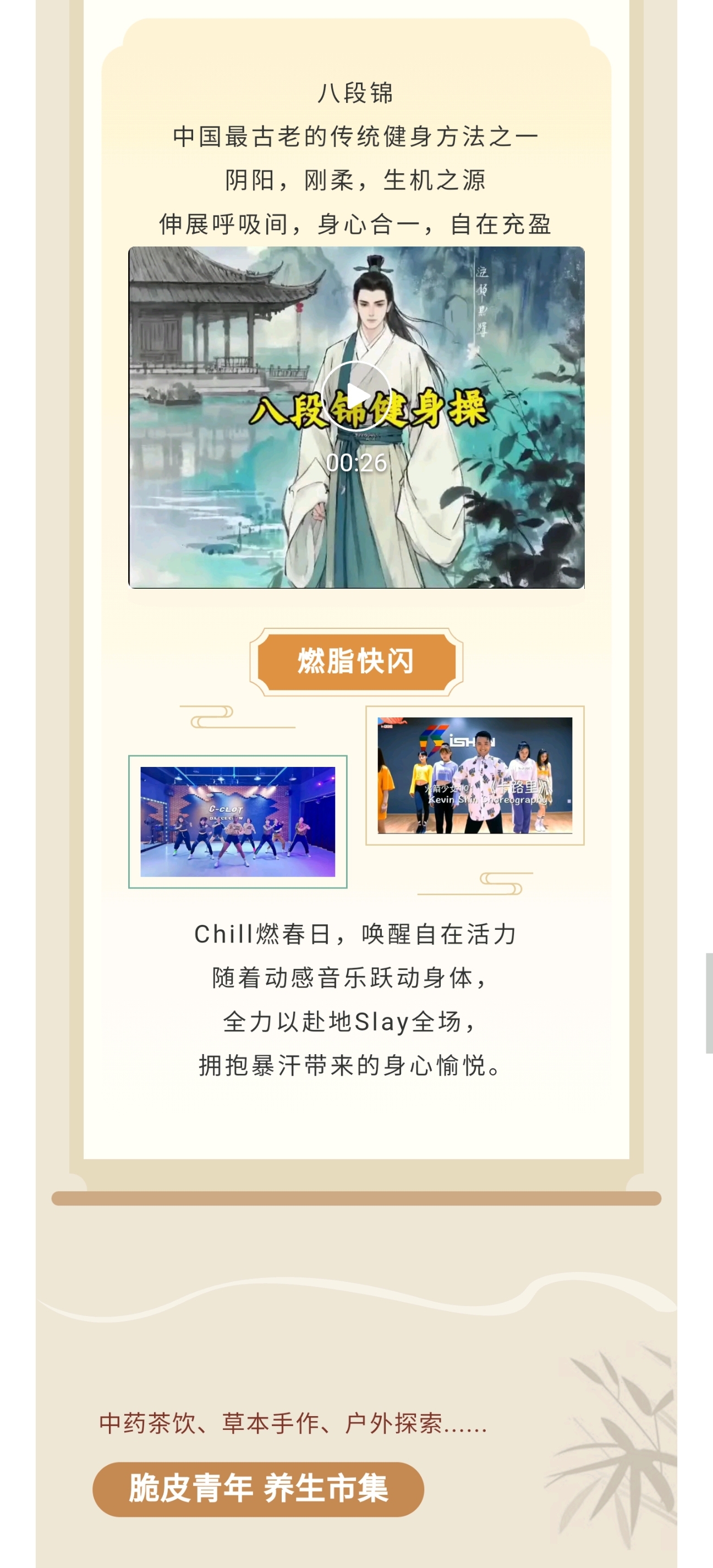
Task: Play the 八段锦健身操 video
Action: click(x=356, y=396)
